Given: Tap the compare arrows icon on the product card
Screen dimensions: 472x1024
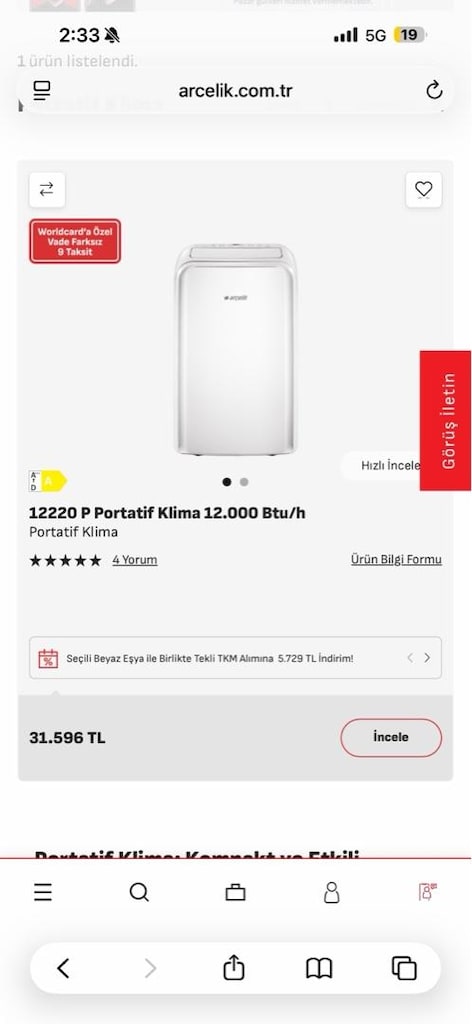Looking at the screenshot, I should 46,189.
